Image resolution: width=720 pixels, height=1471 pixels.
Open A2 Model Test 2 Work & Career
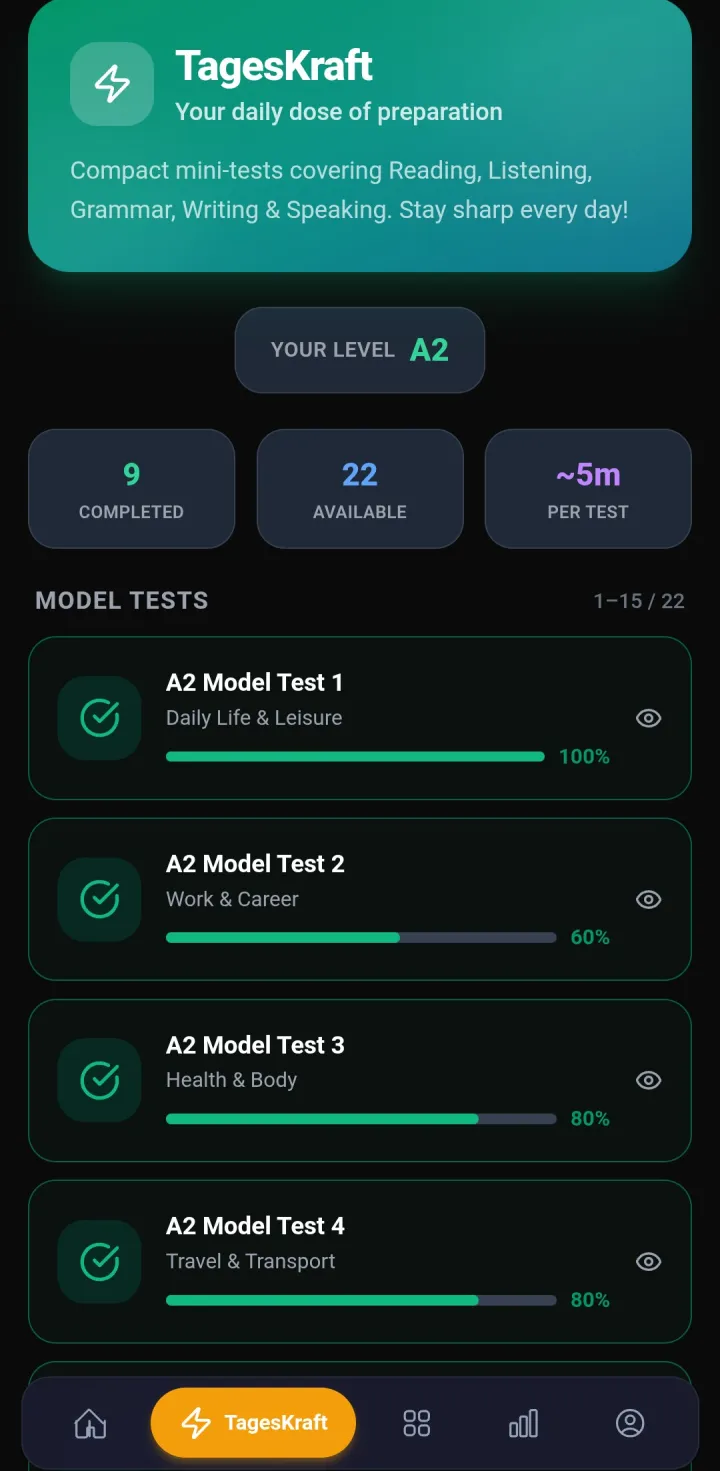click(x=360, y=899)
